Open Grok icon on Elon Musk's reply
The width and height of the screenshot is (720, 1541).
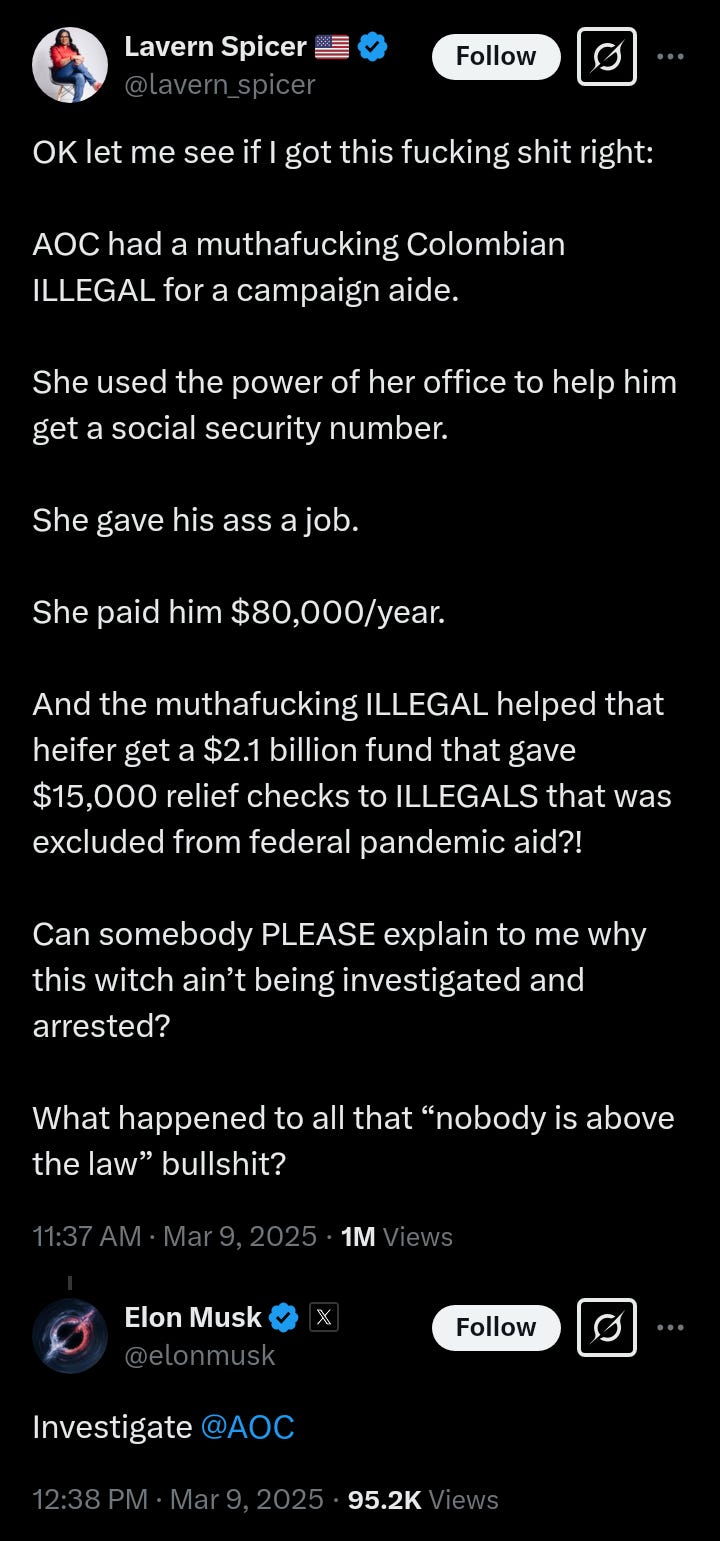[607, 1327]
